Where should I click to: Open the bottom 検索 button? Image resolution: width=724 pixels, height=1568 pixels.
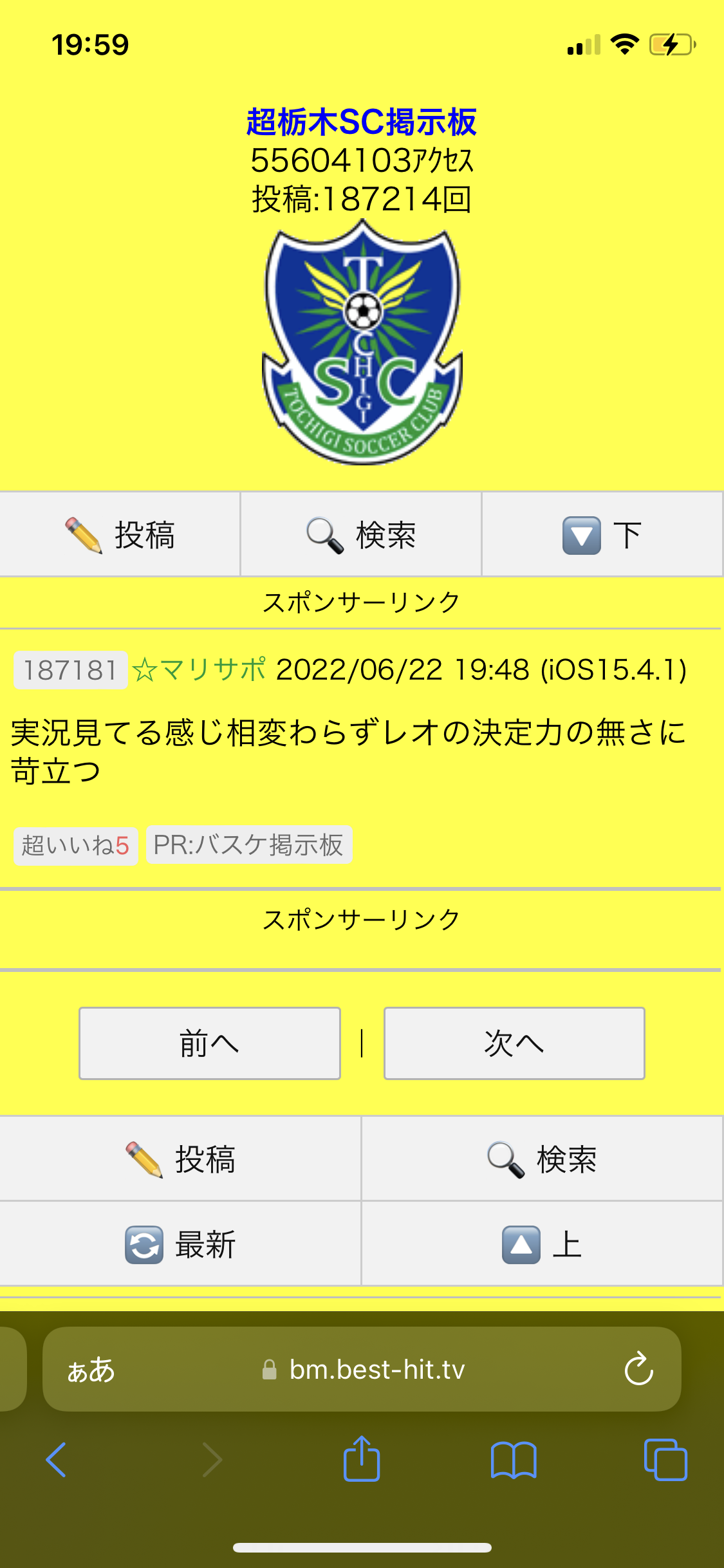tap(542, 1159)
